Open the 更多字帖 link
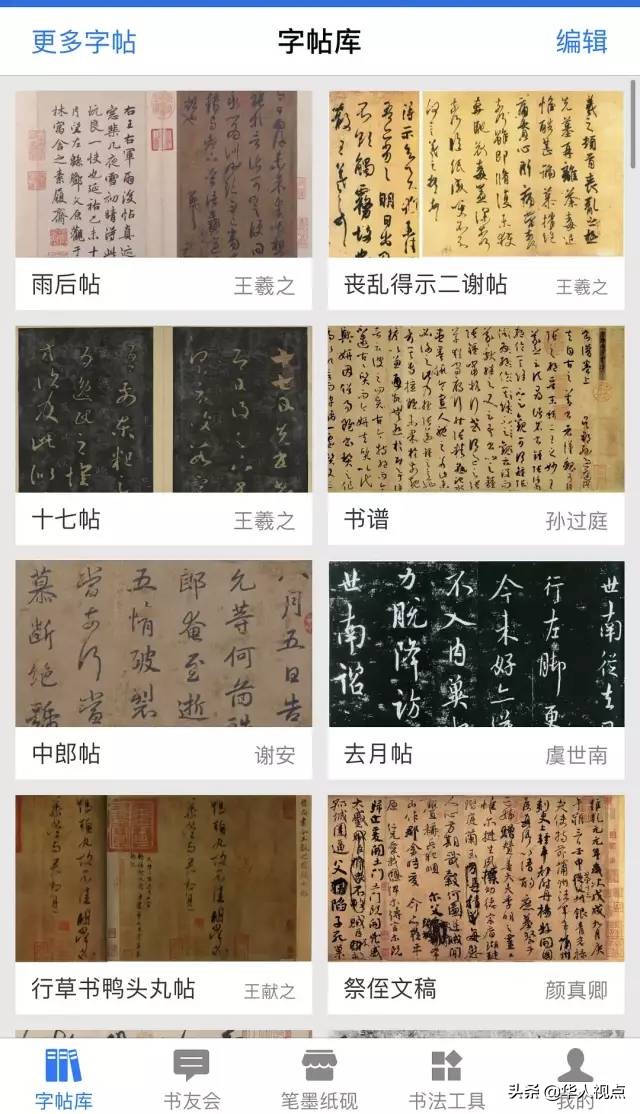640x1114 pixels. [x=84, y=41]
